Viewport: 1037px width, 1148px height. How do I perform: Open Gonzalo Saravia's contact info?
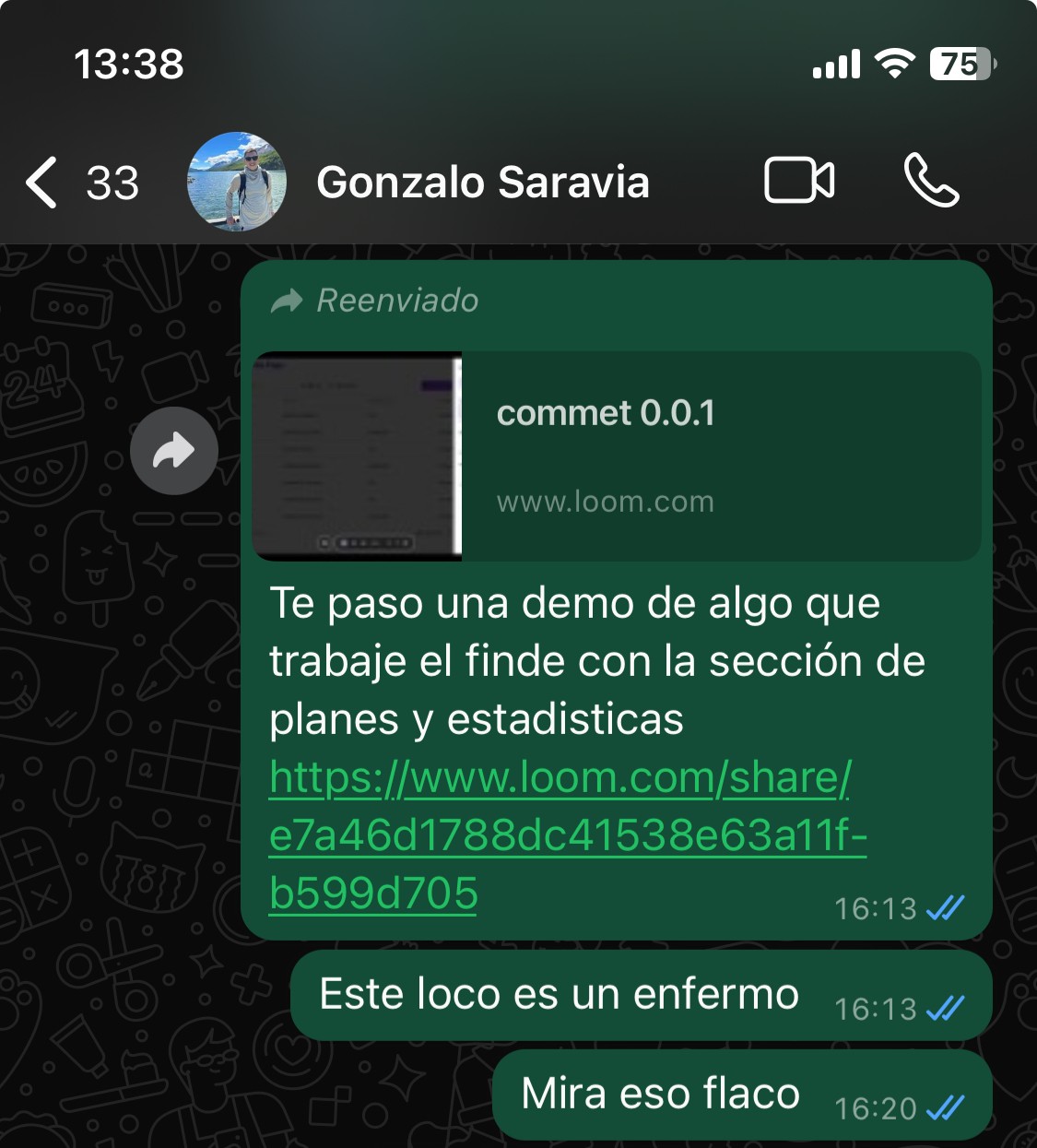point(482,182)
